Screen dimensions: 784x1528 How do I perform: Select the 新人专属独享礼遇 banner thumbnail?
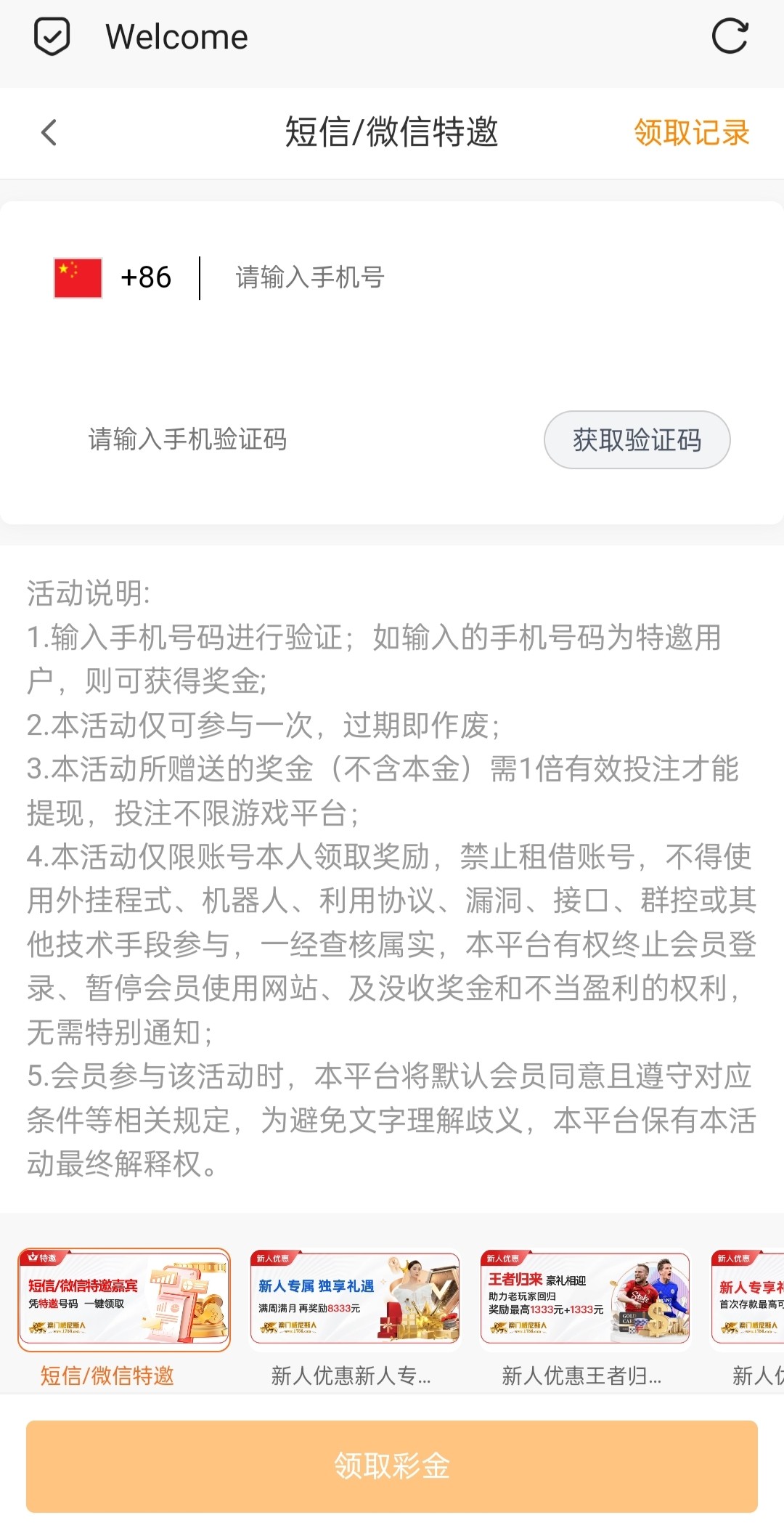click(x=354, y=1300)
